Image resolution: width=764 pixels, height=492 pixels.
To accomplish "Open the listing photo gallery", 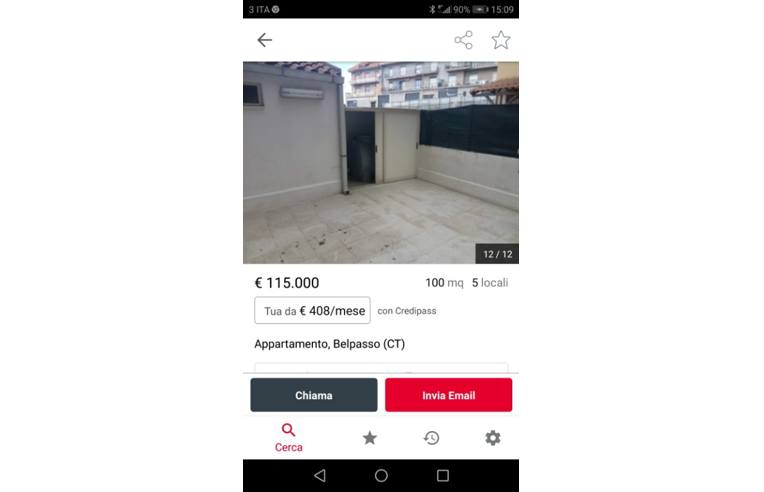I will 380,162.
